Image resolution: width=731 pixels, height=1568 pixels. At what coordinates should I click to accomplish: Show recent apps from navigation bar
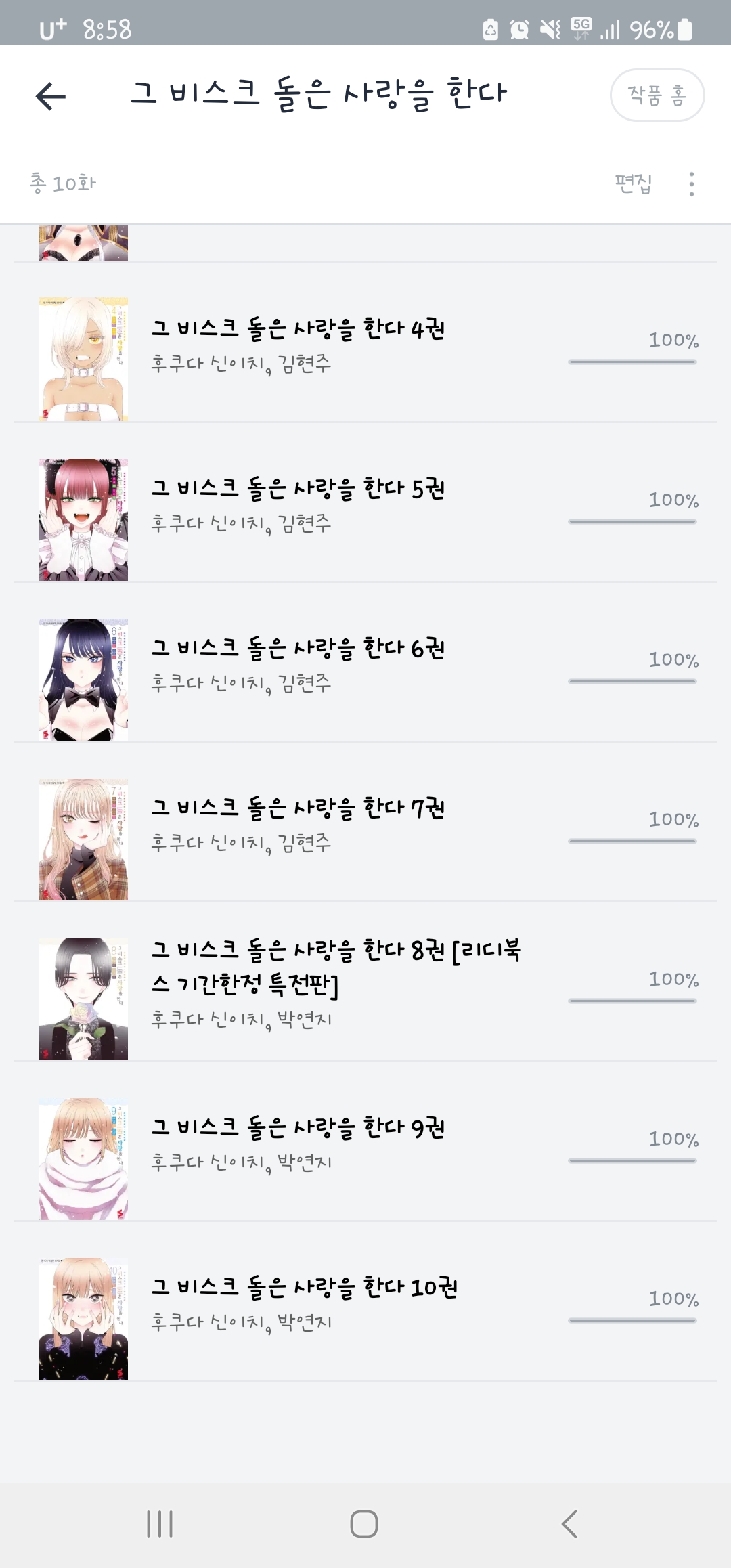[160, 1524]
